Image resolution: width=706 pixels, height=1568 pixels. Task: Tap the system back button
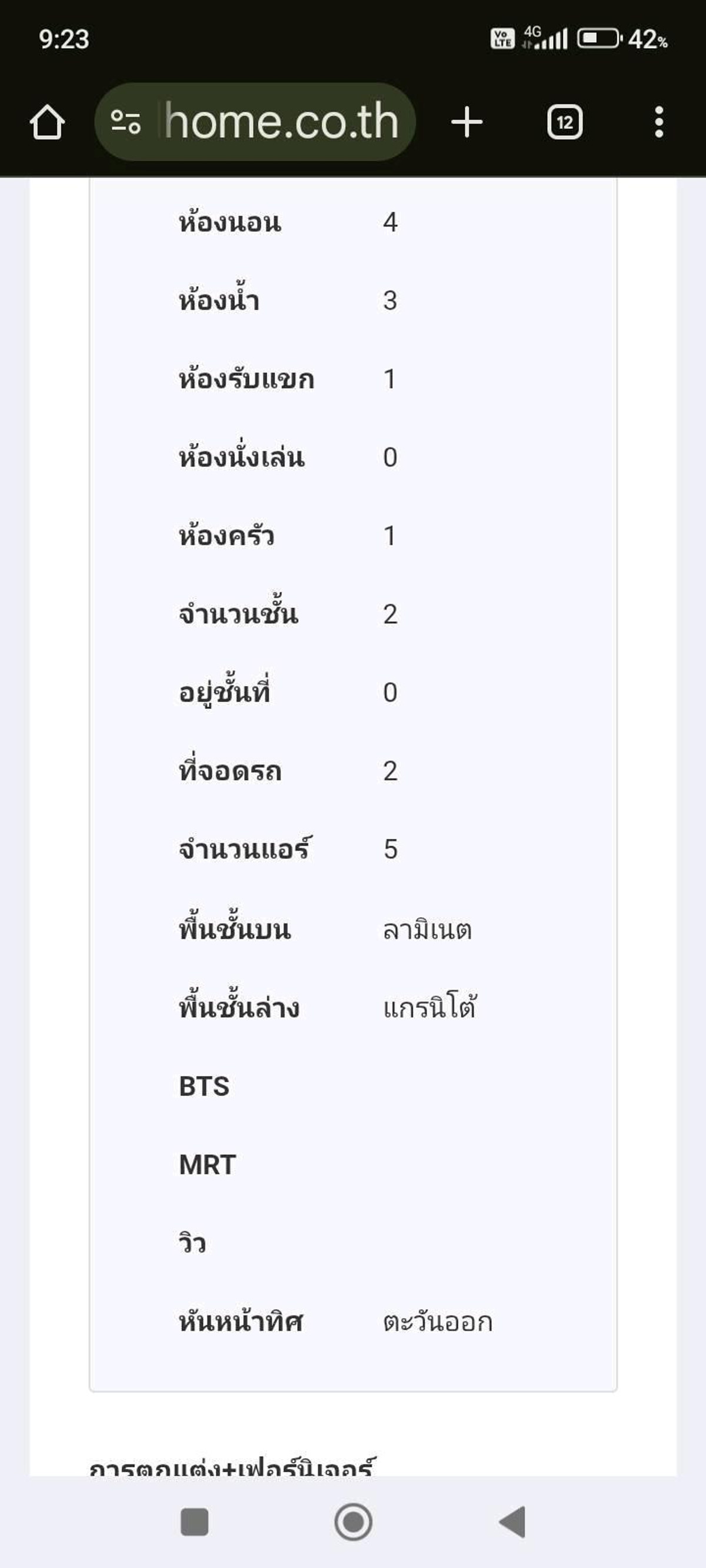(x=512, y=1522)
